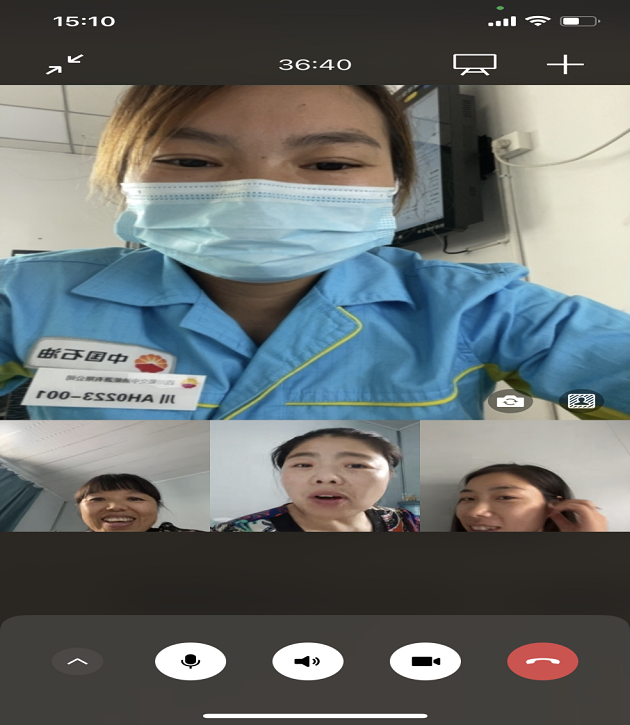630x725 pixels.
Task: Open the screen sharing option
Action: (x=474, y=64)
